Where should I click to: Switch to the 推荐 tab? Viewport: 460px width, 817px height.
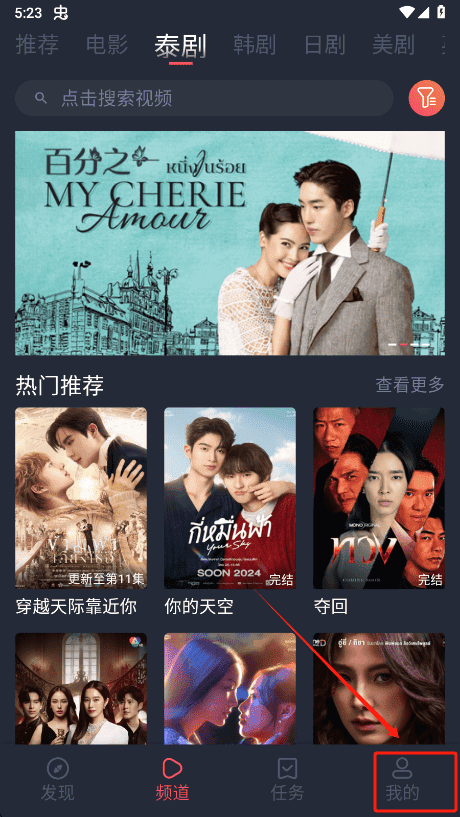click(x=37, y=45)
